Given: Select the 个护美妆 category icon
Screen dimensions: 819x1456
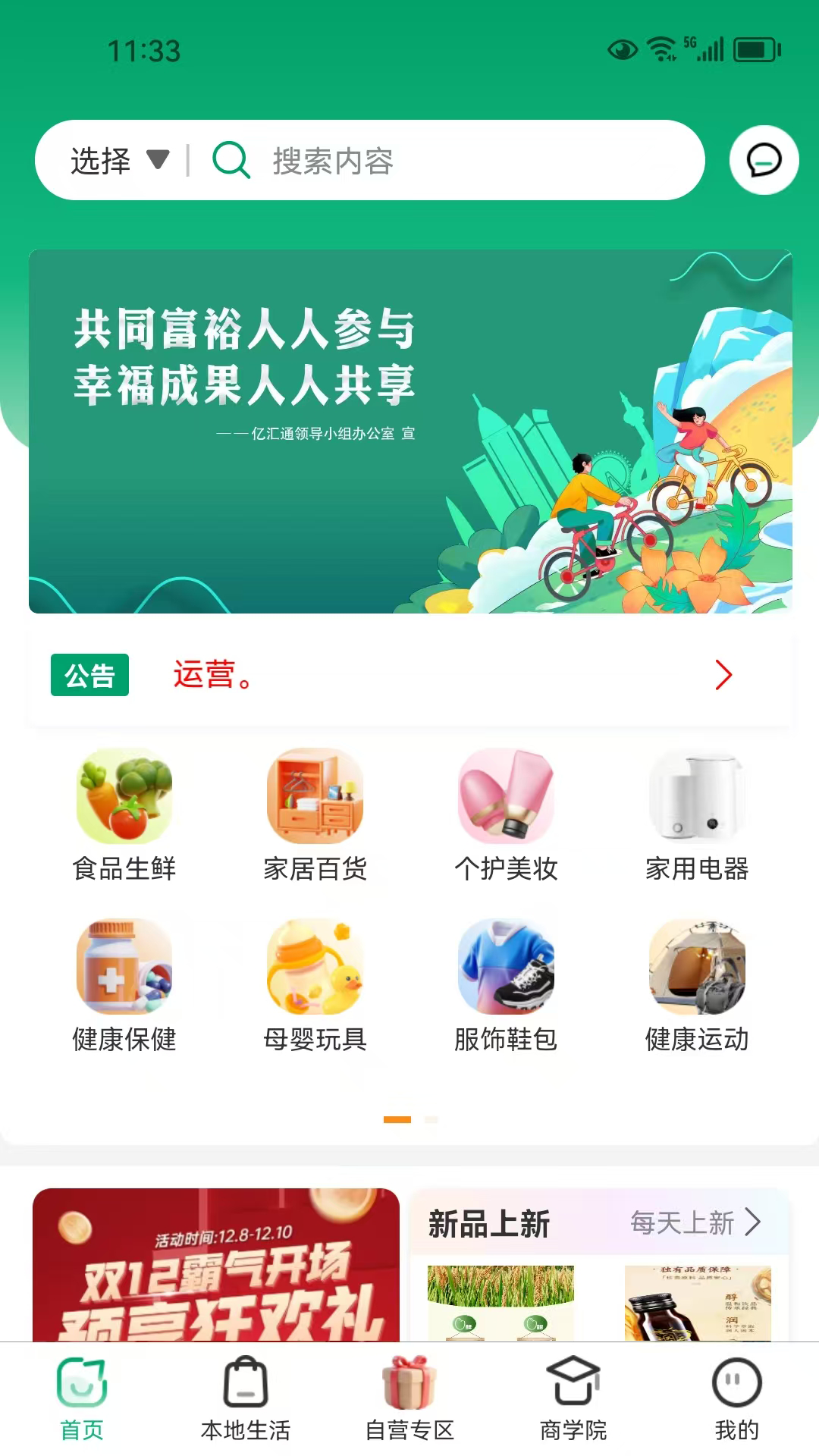Looking at the screenshot, I should (x=505, y=796).
